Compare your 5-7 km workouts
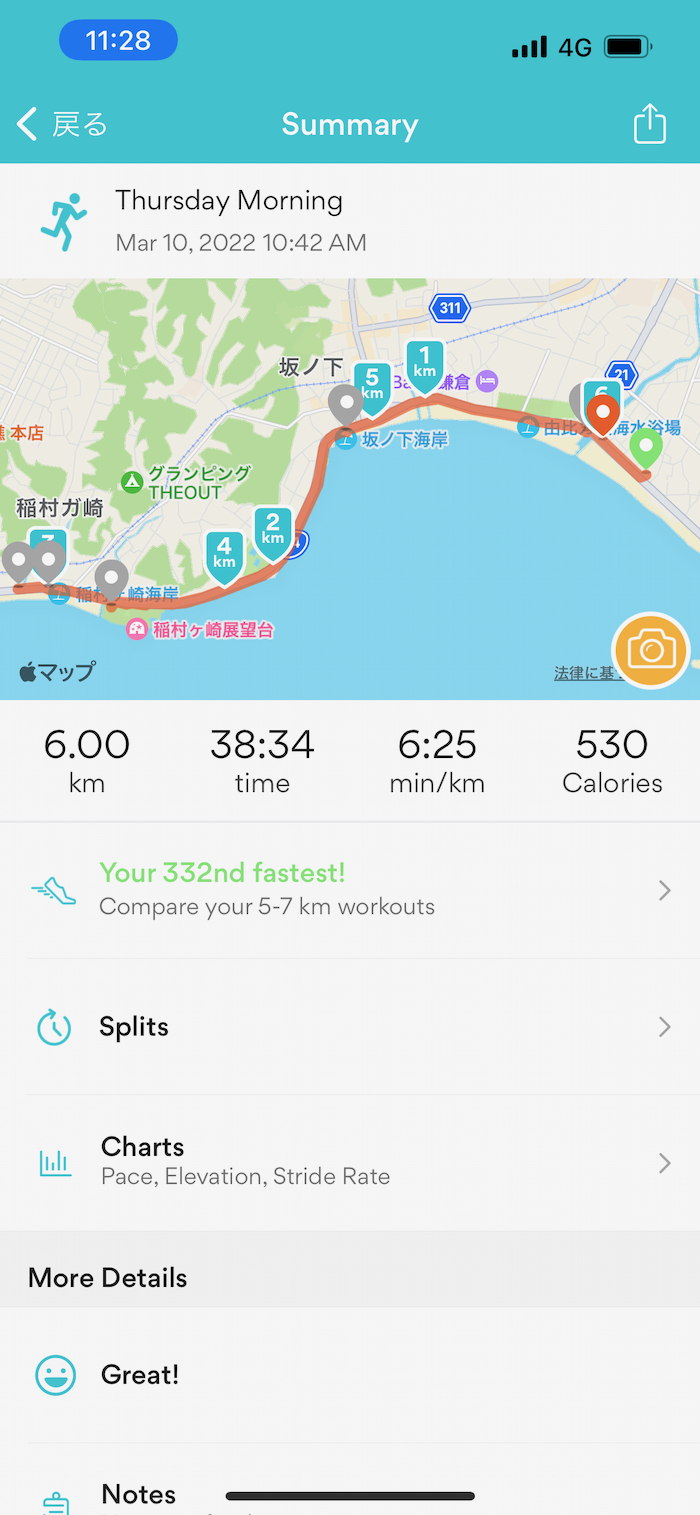Screen dimensions: 700x1515 pyautogui.click(x=350, y=889)
